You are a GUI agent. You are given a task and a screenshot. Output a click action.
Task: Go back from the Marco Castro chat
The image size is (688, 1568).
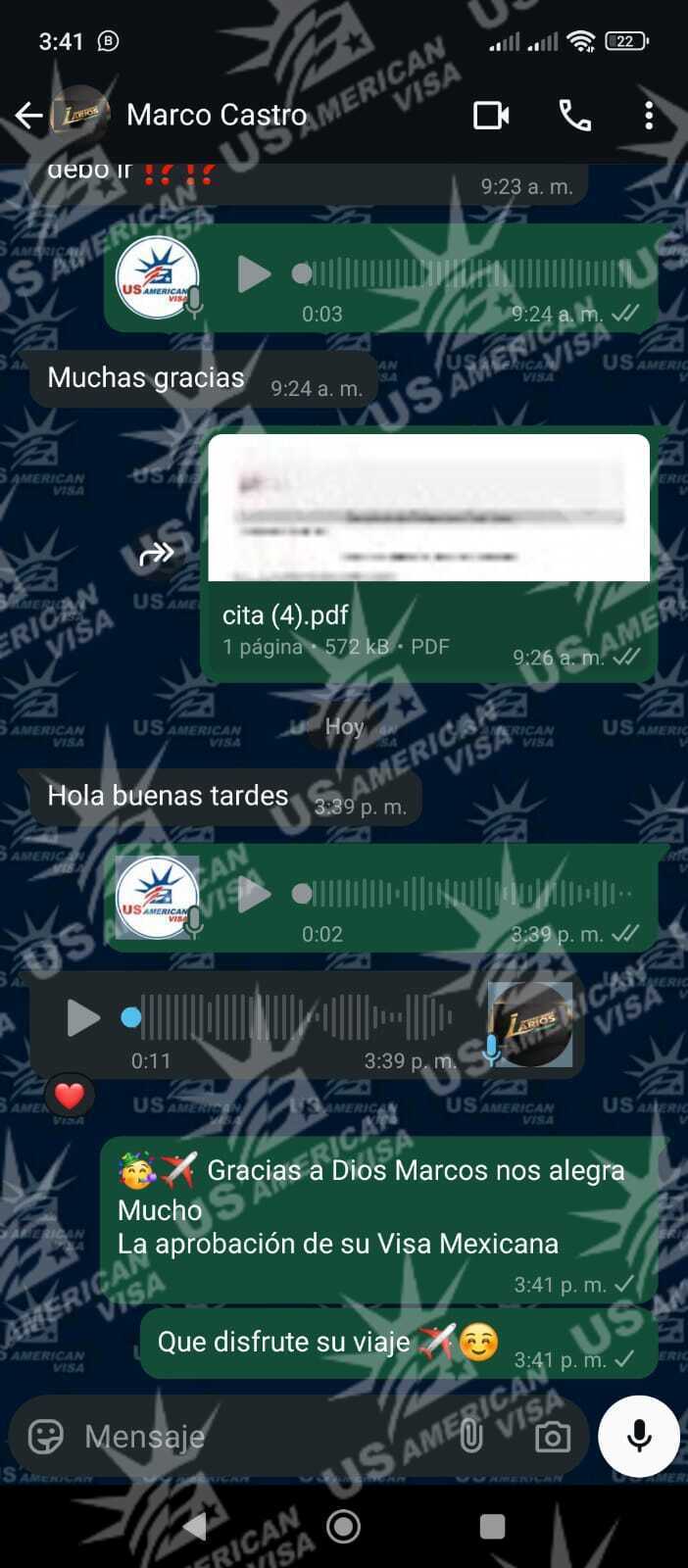tap(28, 116)
